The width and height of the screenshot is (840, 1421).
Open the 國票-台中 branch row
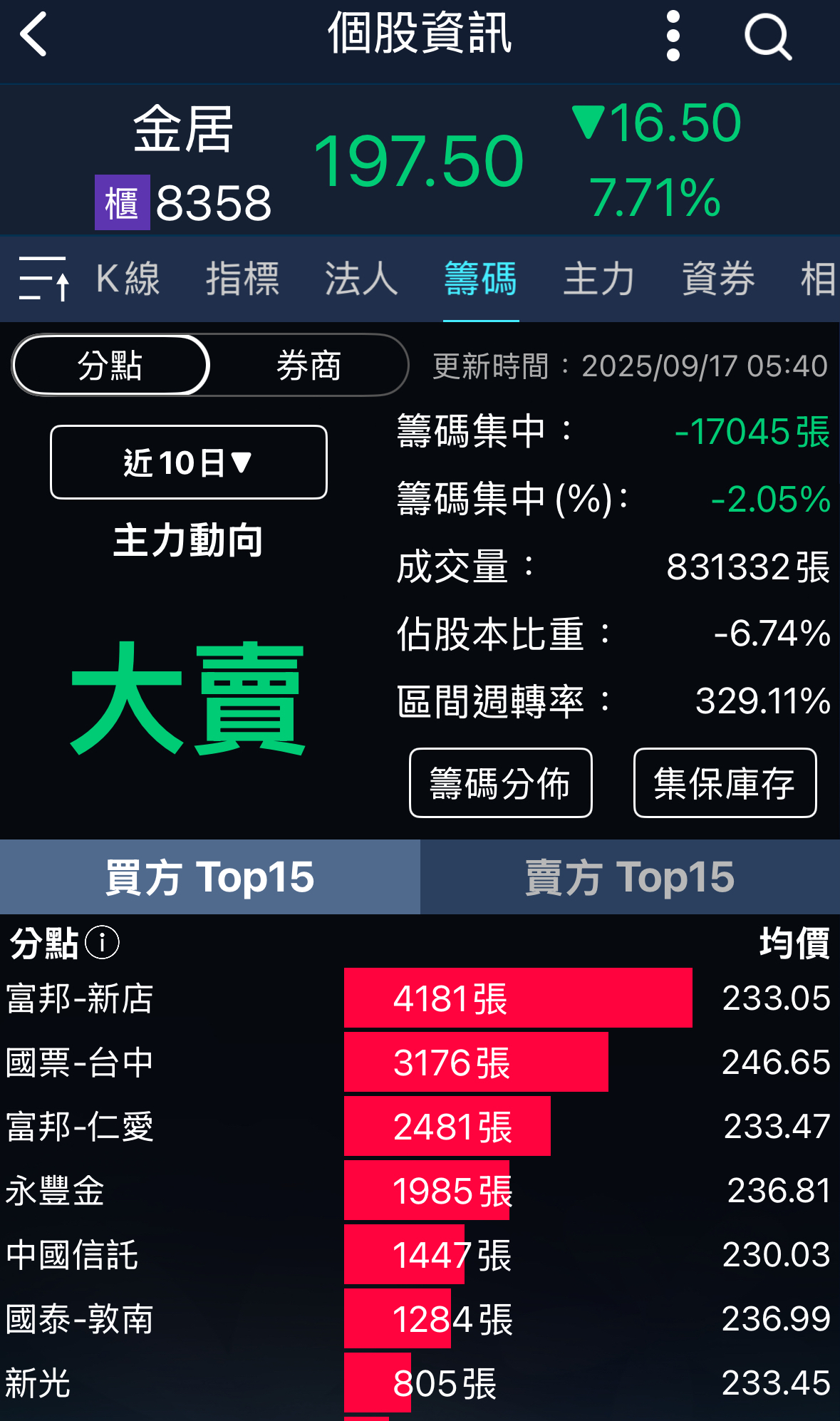[79, 1062]
